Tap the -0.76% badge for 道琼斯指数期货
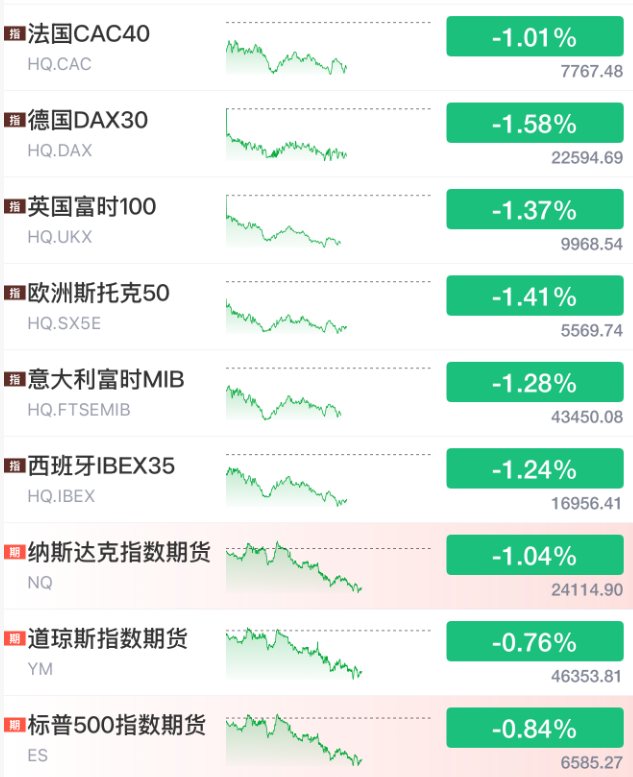Viewport: 633px width, 777px height. tap(534, 642)
